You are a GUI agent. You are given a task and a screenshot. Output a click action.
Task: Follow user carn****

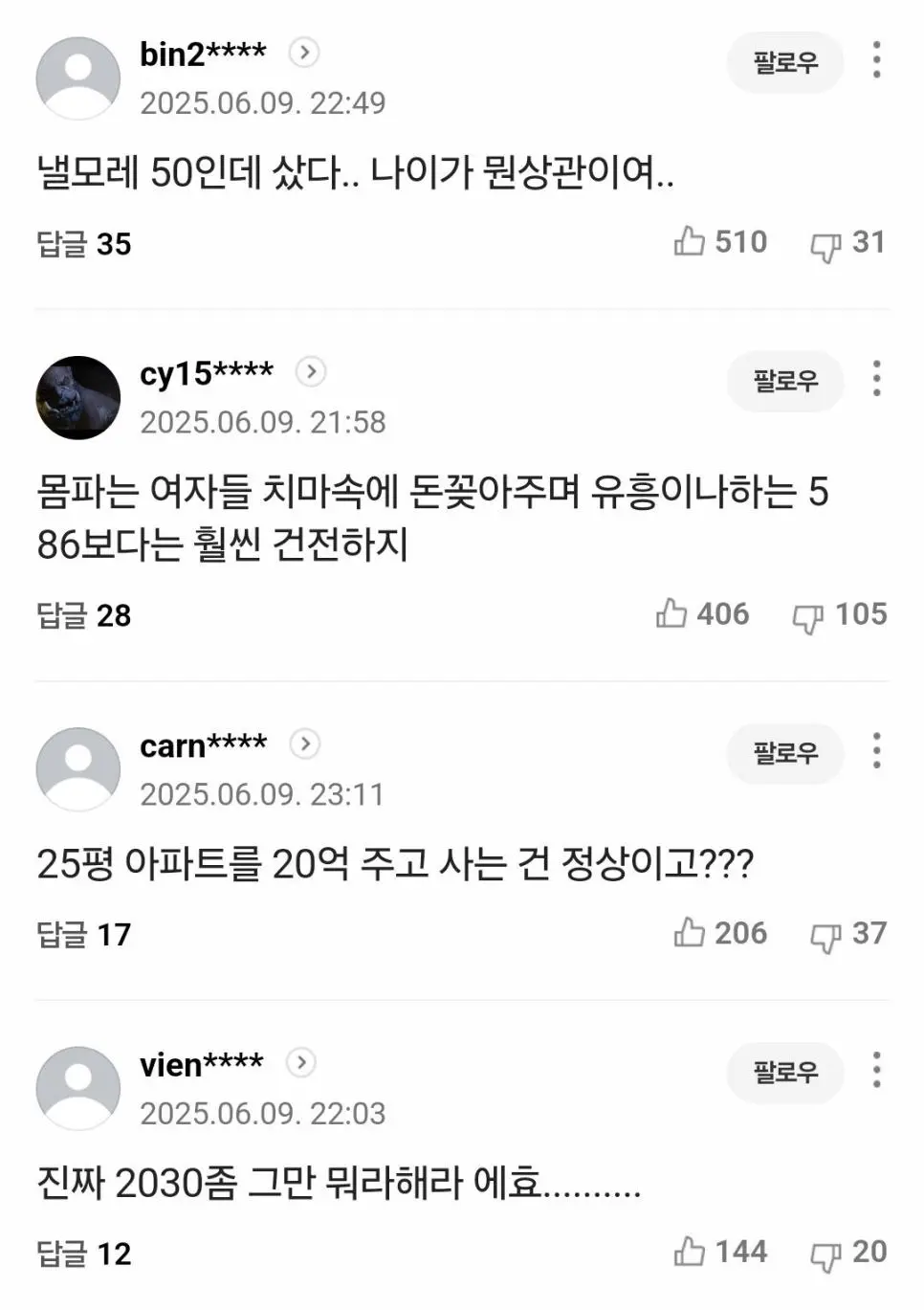(785, 753)
